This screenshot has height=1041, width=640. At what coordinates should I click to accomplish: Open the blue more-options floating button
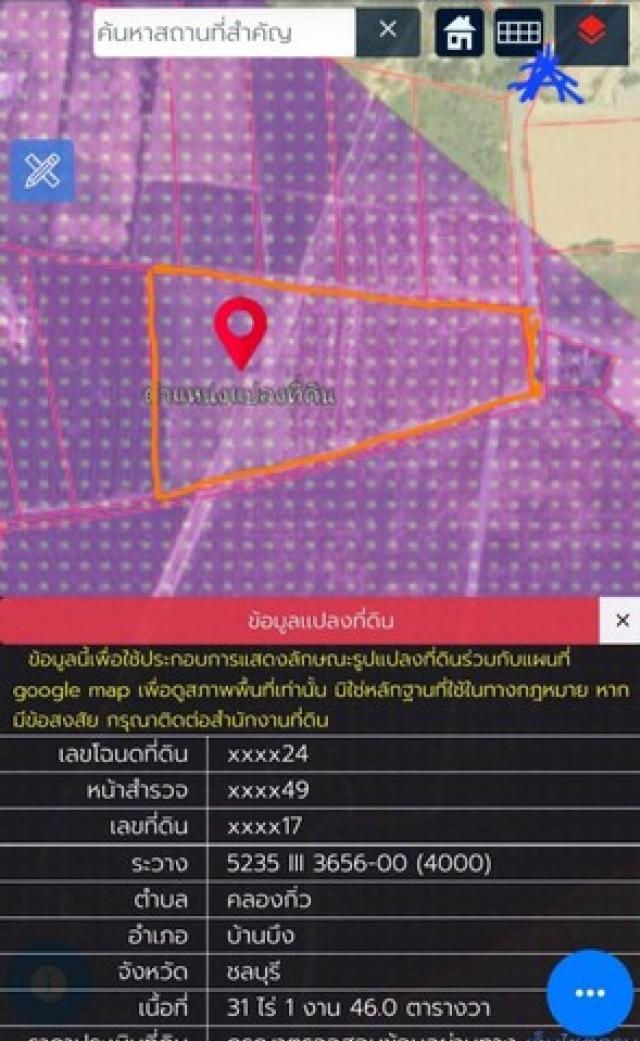coord(590,992)
